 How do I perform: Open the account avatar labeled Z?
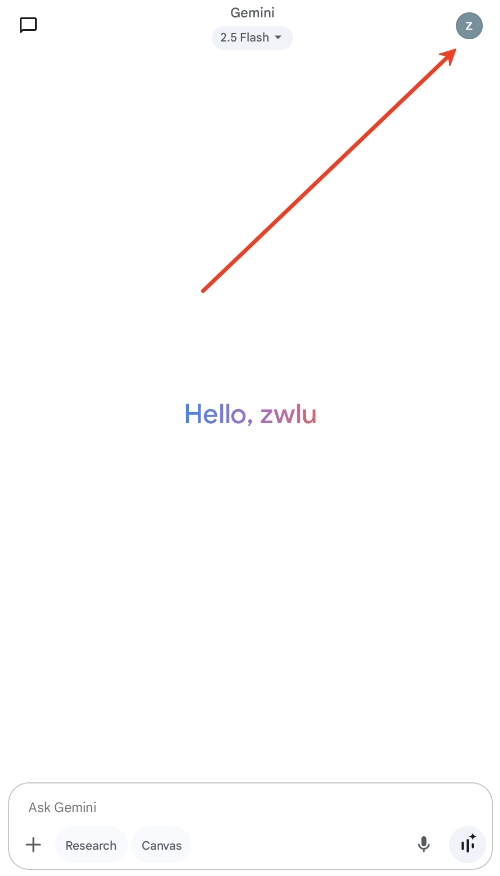pos(469,26)
